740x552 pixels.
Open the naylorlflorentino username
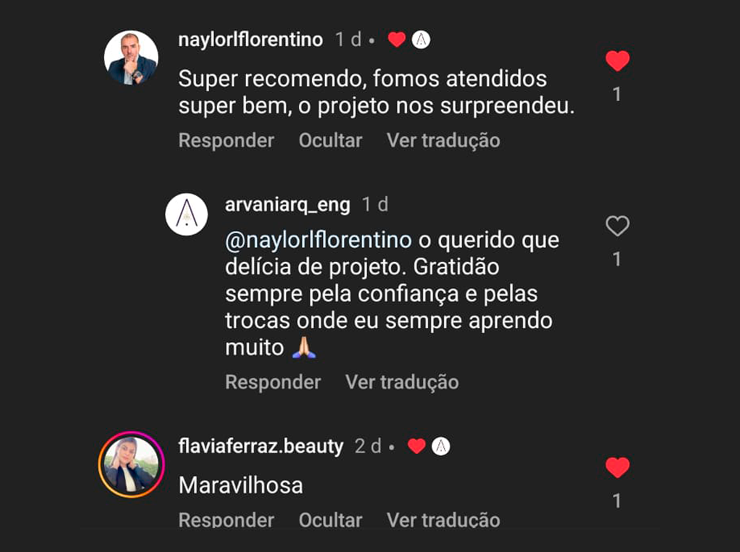pos(250,40)
